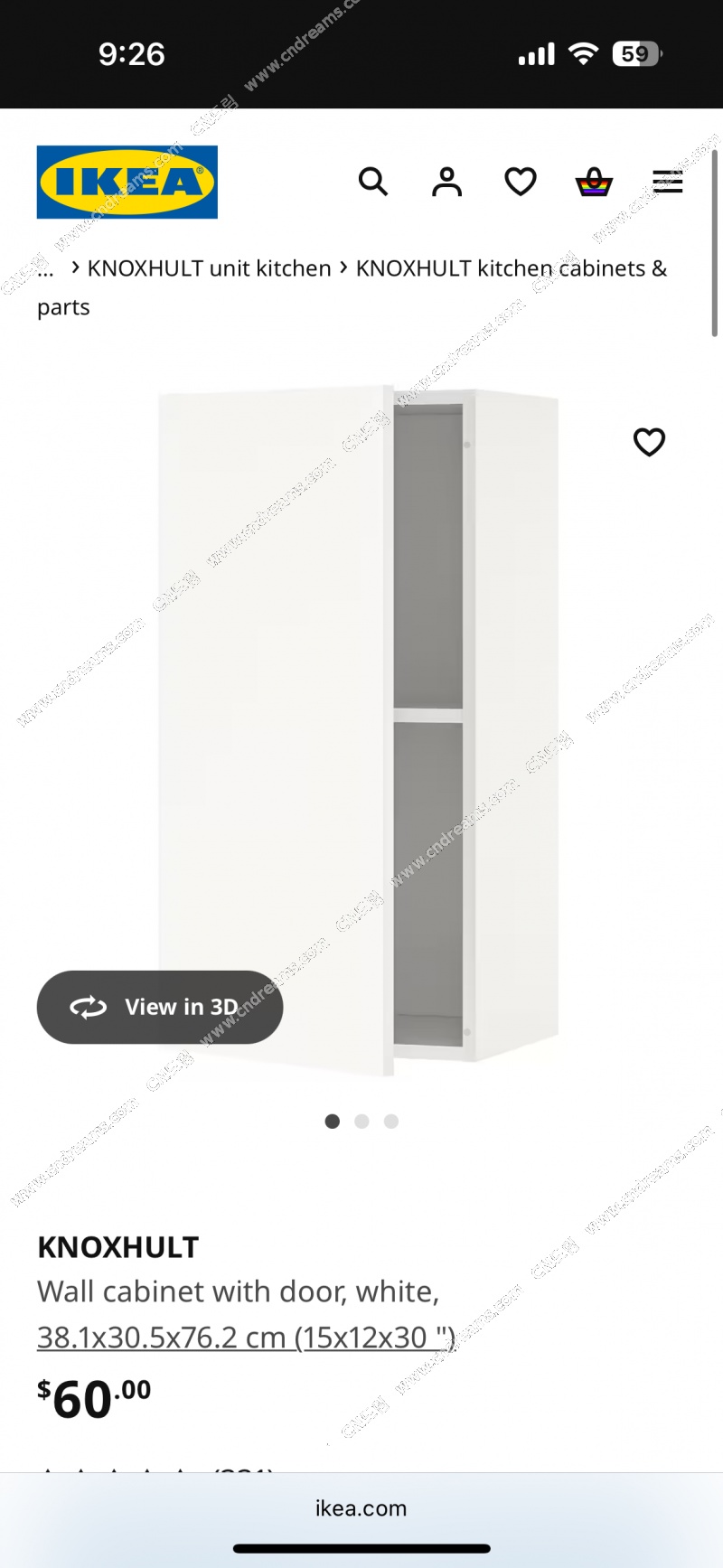This screenshot has height=1568, width=723.
Task: Open the hamburger menu
Action: click(x=667, y=182)
